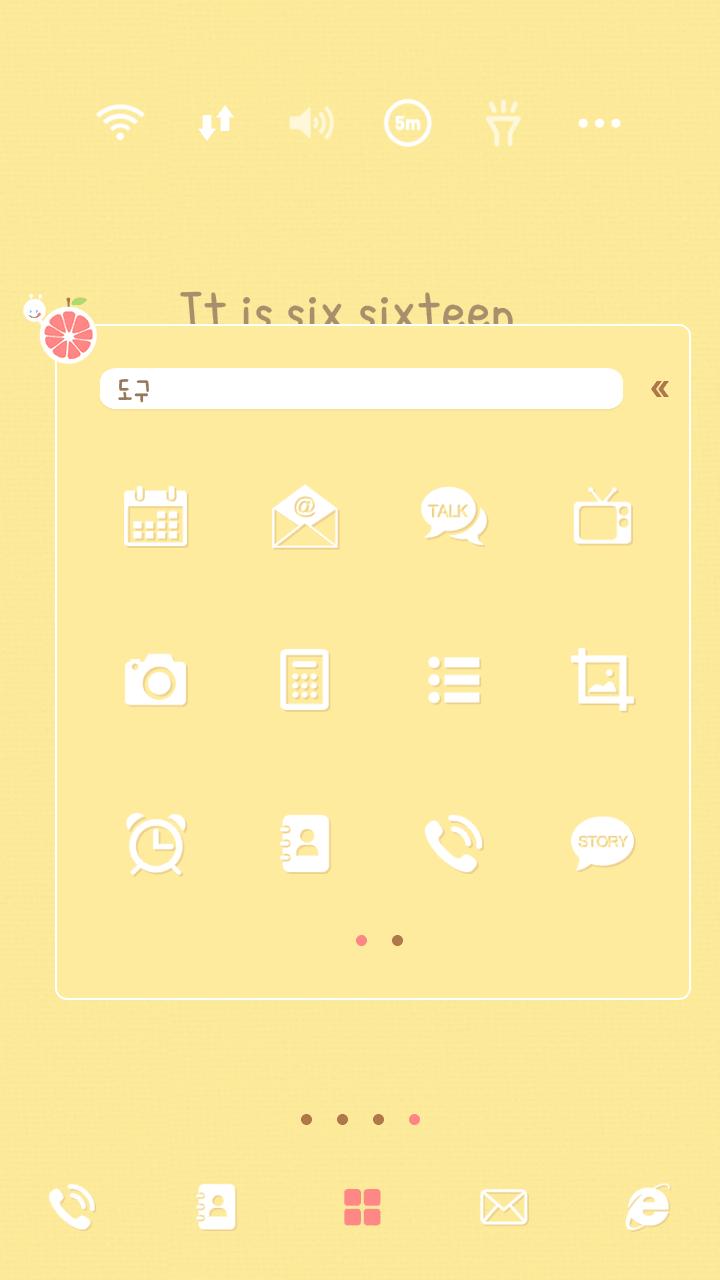Toggle the Wi-Fi quick setting
Image resolution: width=720 pixels, height=1280 pixels.
point(120,123)
